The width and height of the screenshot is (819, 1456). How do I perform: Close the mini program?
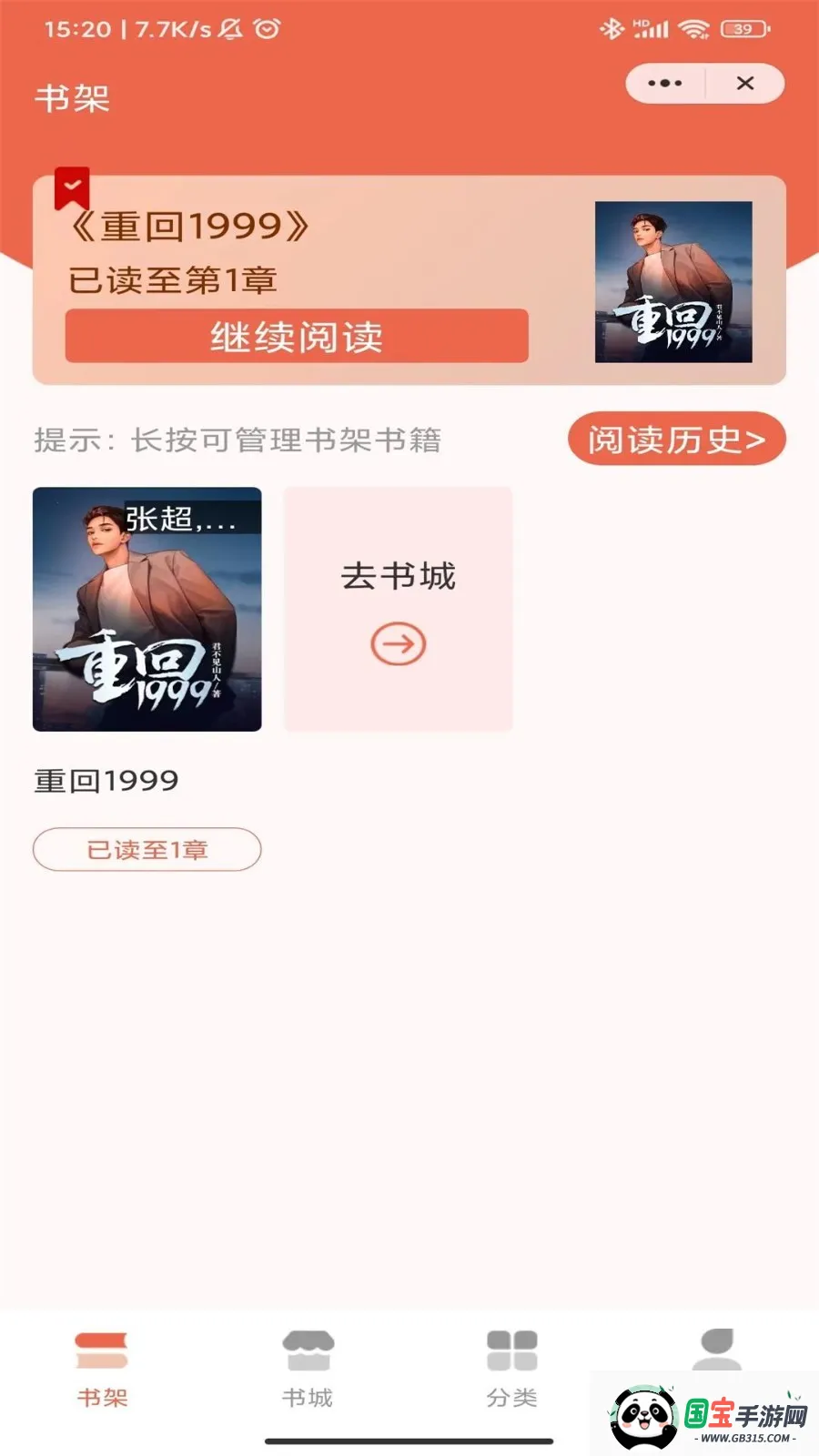coord(745,84)
